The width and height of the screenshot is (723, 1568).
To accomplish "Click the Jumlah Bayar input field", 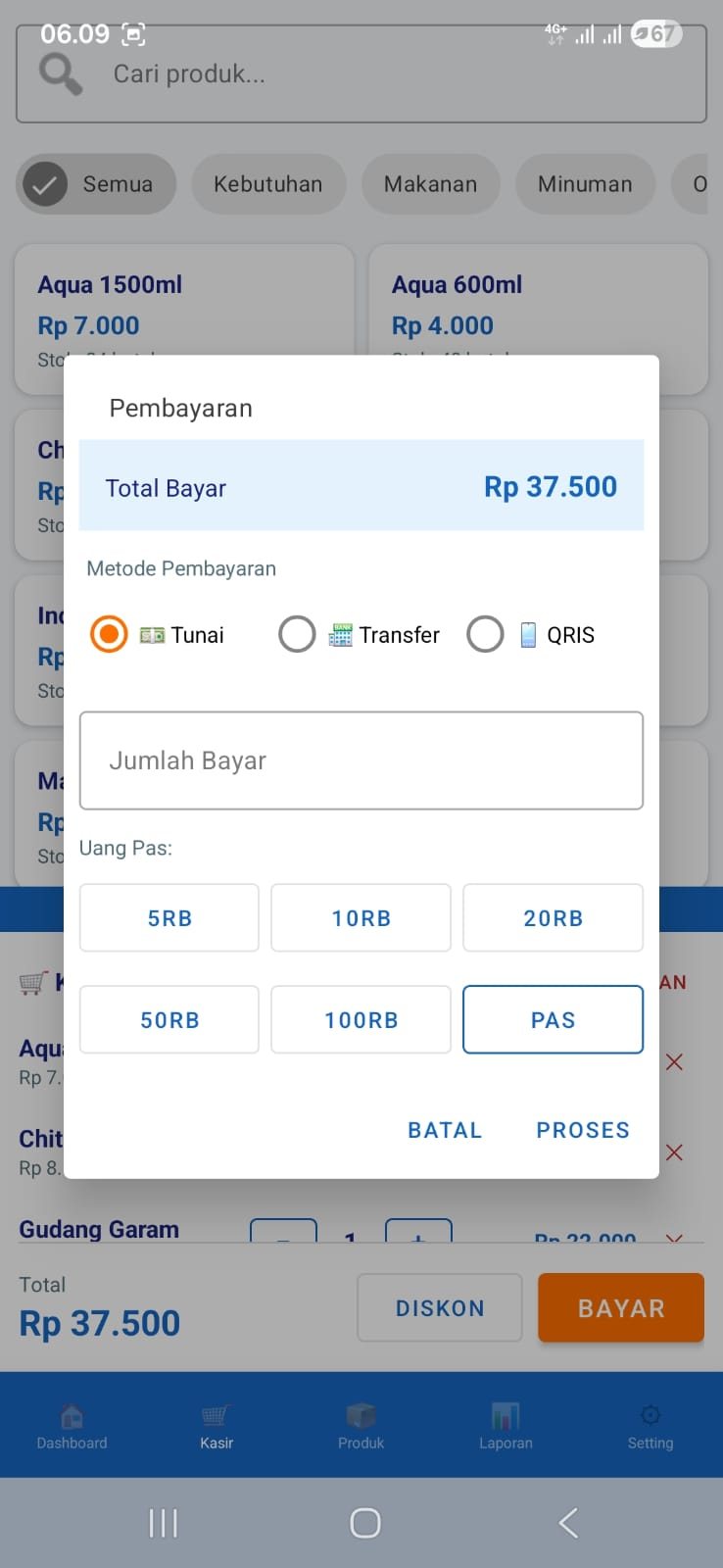I will [361, 760].
